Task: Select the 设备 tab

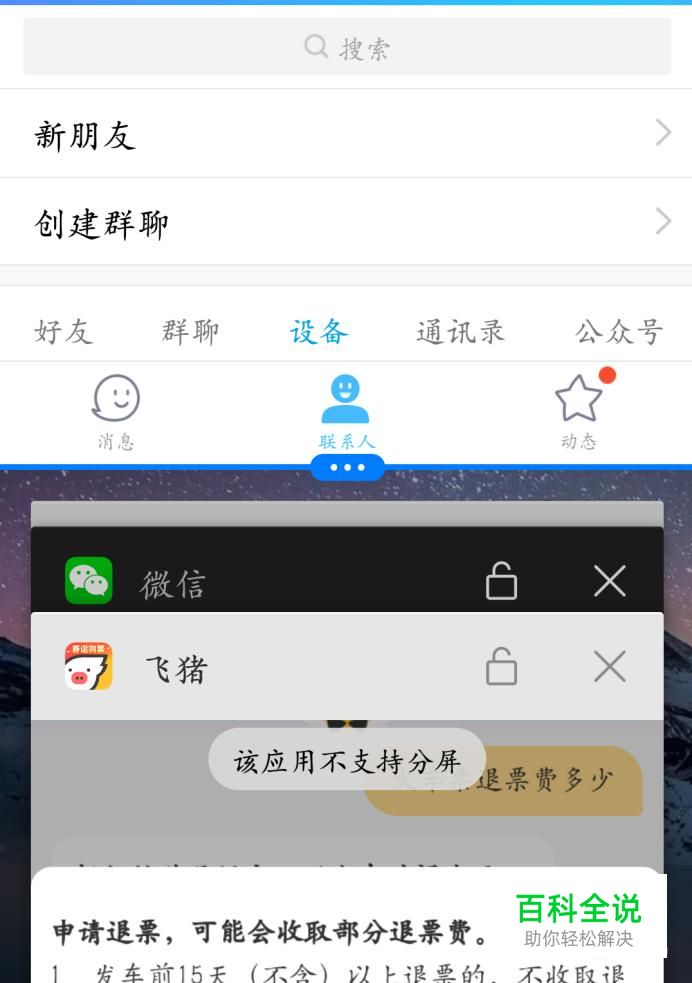Action: click(319, 332)
